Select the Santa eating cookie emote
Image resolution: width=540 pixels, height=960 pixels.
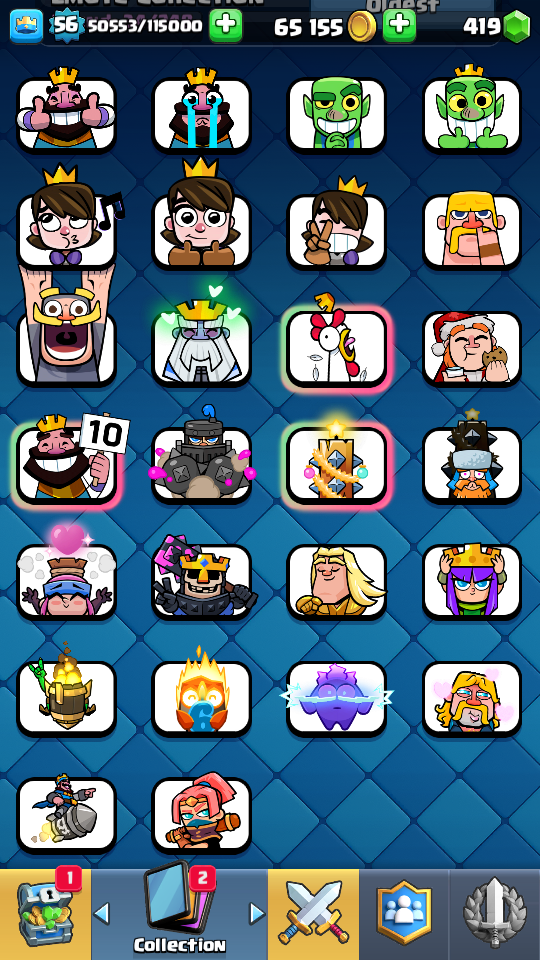click(x=471, y=348)
